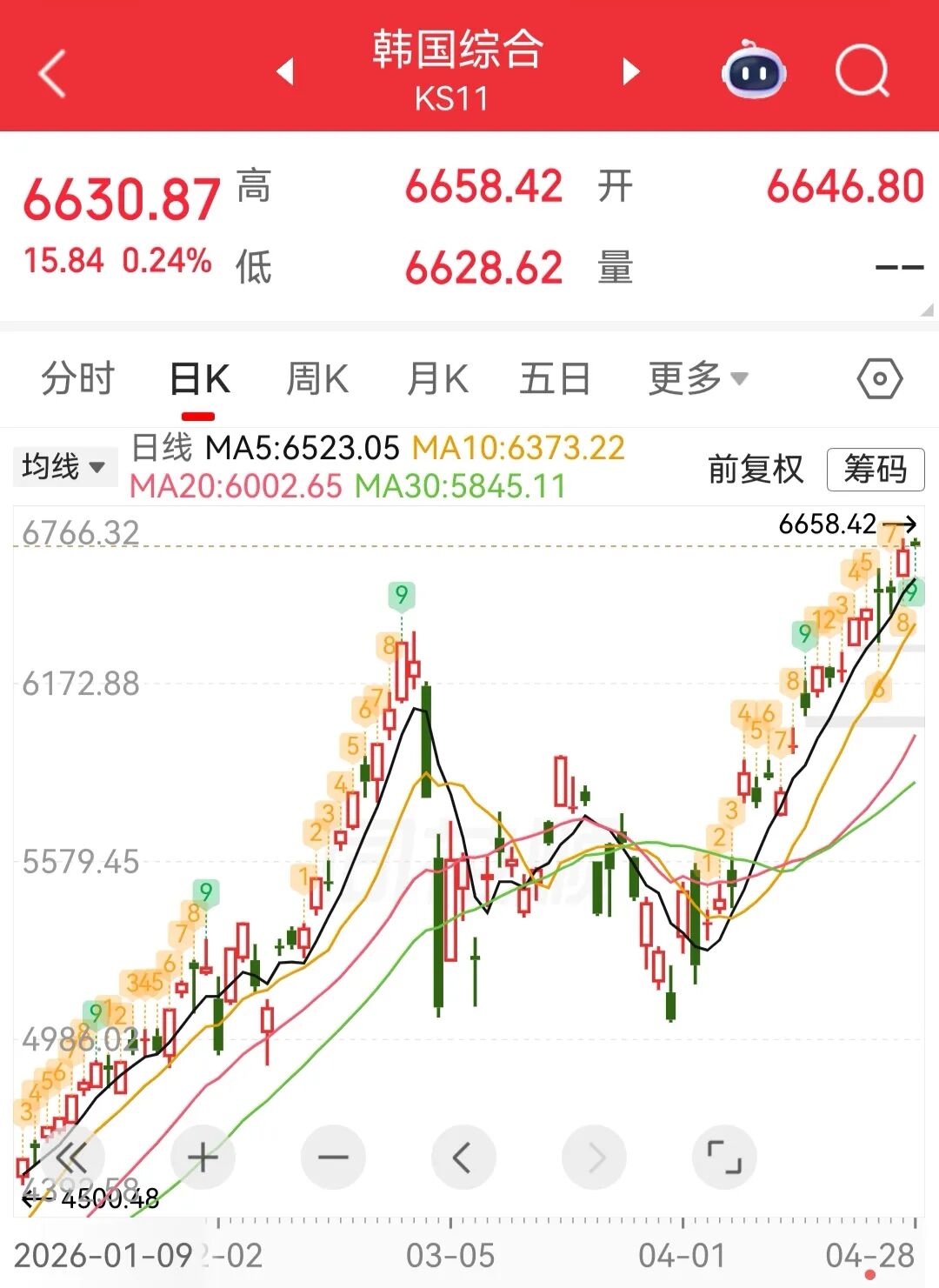Go back using the top-left arrow
This screenshot has width=939, height=1288.
[x=54, y=73]
